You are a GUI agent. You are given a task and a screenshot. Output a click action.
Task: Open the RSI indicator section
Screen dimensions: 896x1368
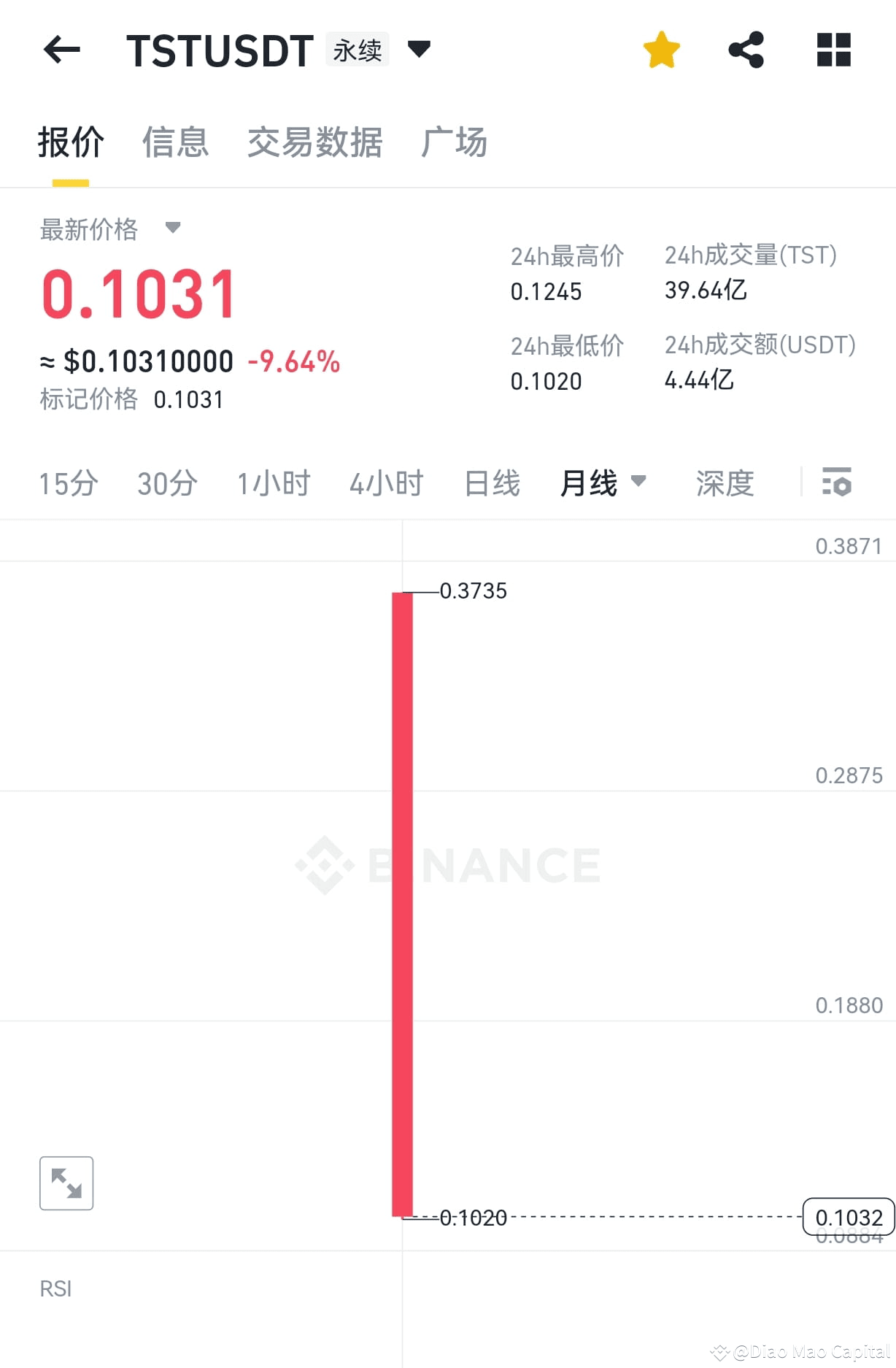tap(56, 1288)
